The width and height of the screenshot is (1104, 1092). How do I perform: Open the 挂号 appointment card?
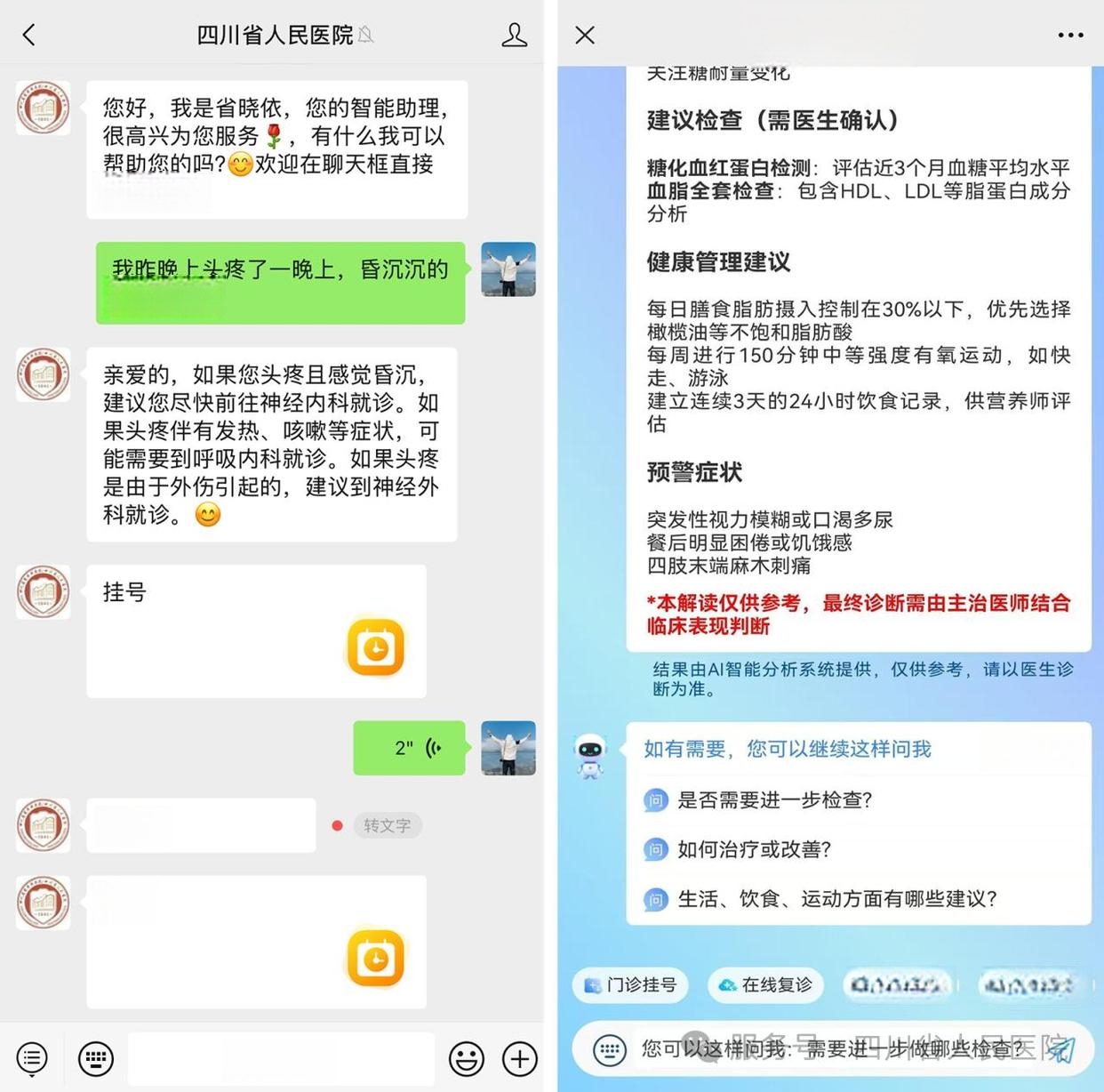(256, 630)
